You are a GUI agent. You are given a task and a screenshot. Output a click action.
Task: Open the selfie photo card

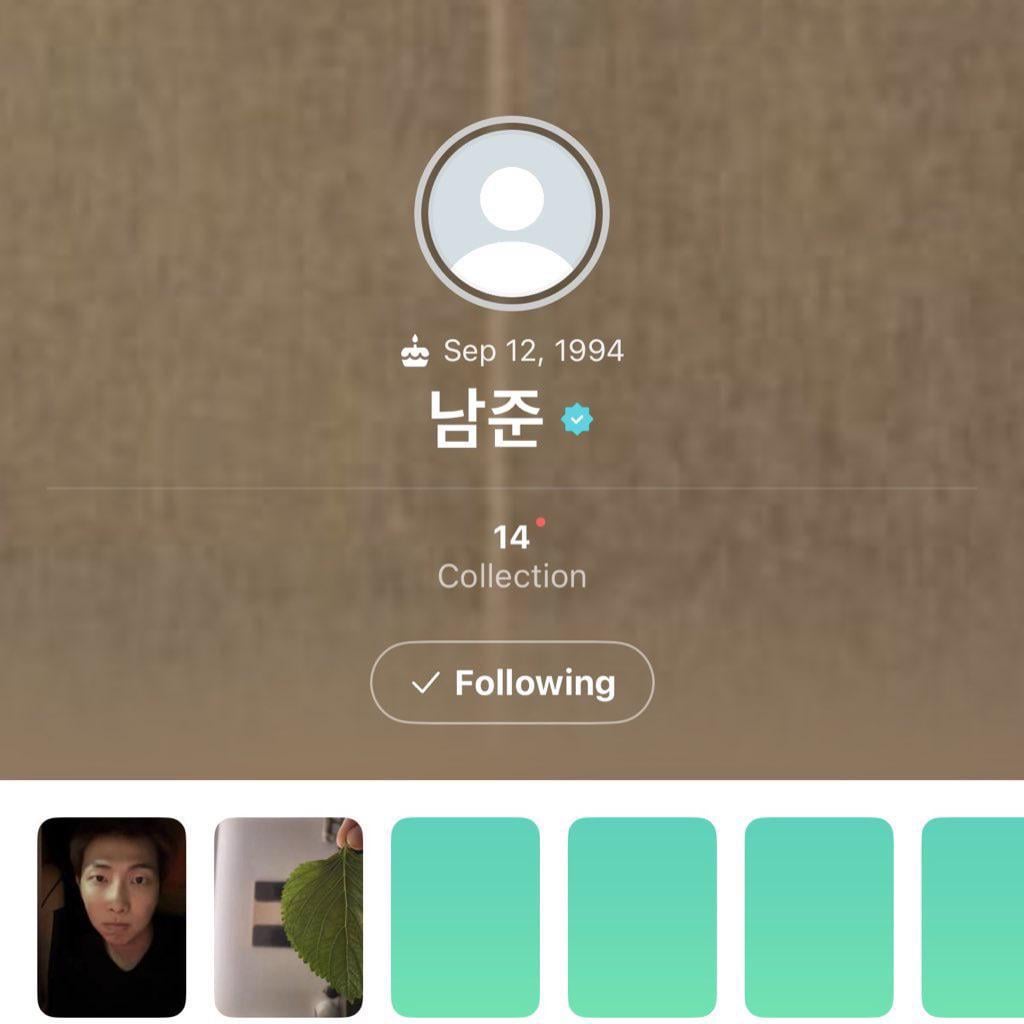click(x=112, y=917)
